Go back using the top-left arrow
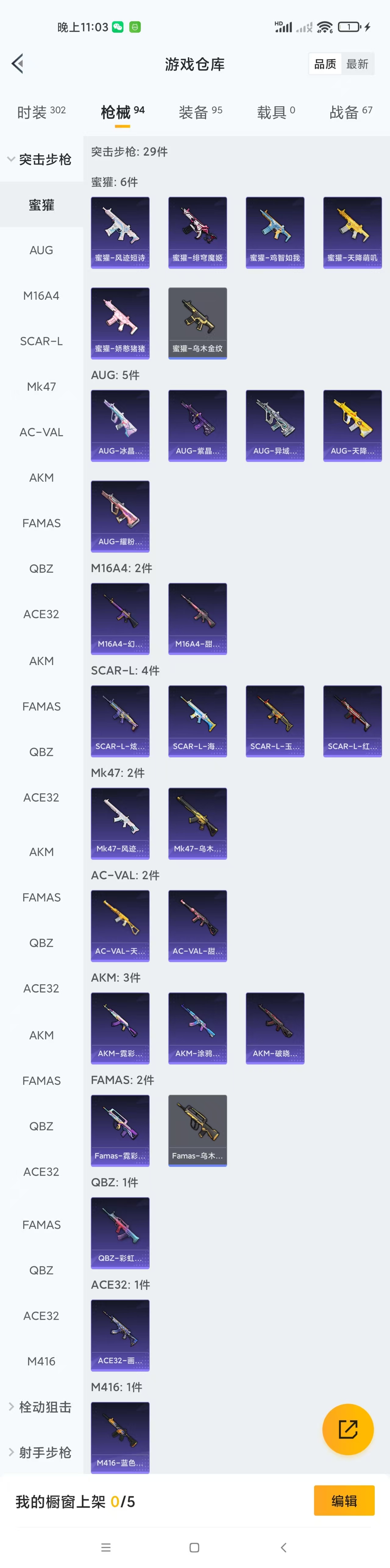 pos(18,63)
